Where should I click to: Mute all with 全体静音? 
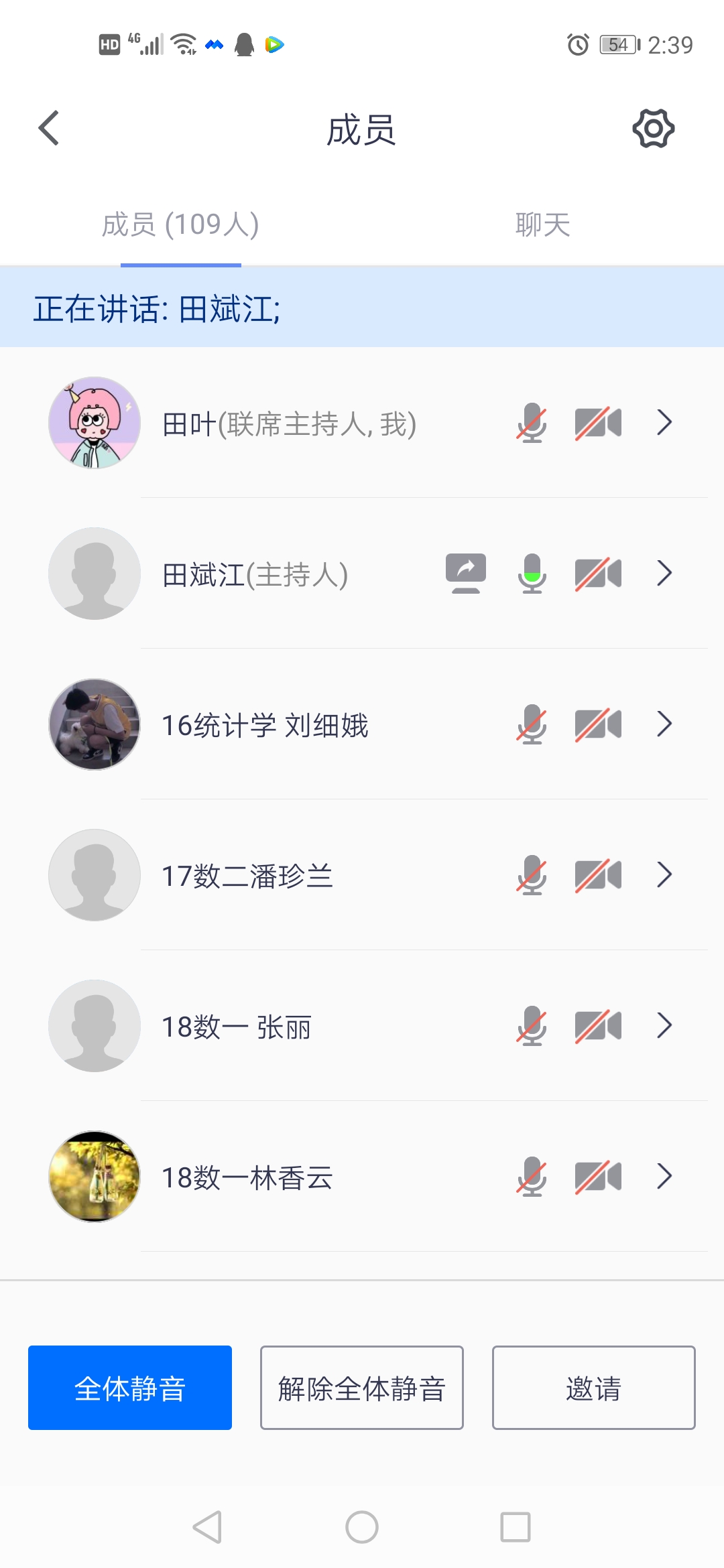click(130, 1388)
